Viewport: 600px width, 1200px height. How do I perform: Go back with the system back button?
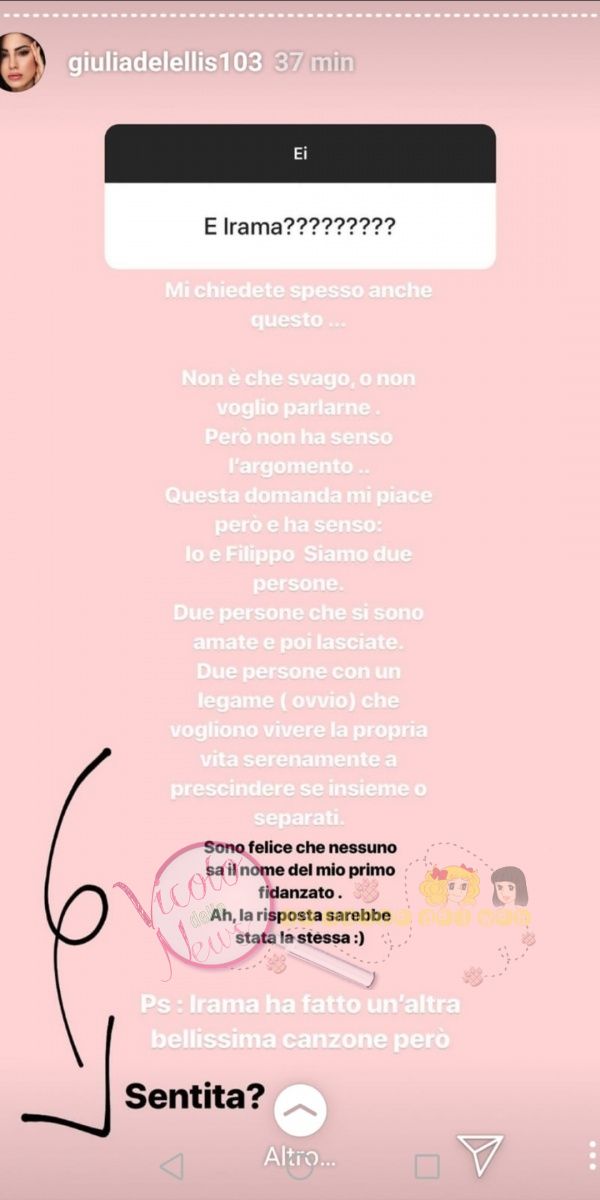(172, 1165)
